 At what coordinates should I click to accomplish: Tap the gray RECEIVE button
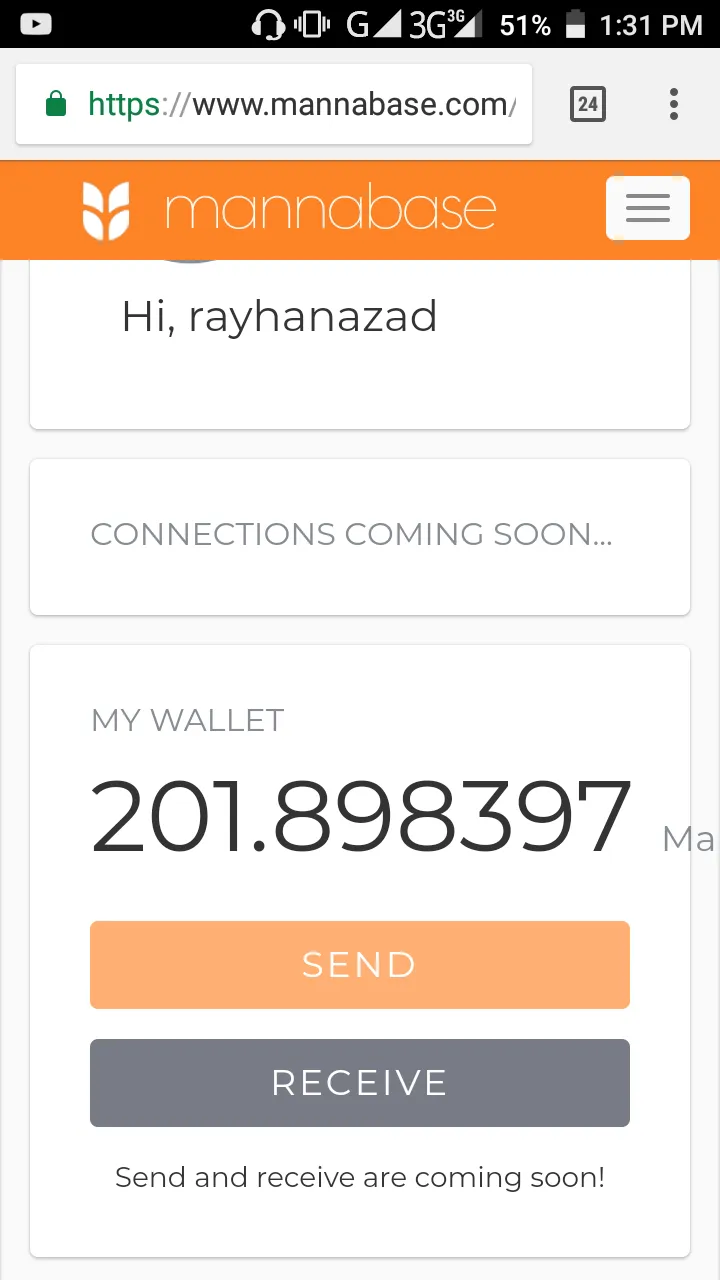point(360,1083)
